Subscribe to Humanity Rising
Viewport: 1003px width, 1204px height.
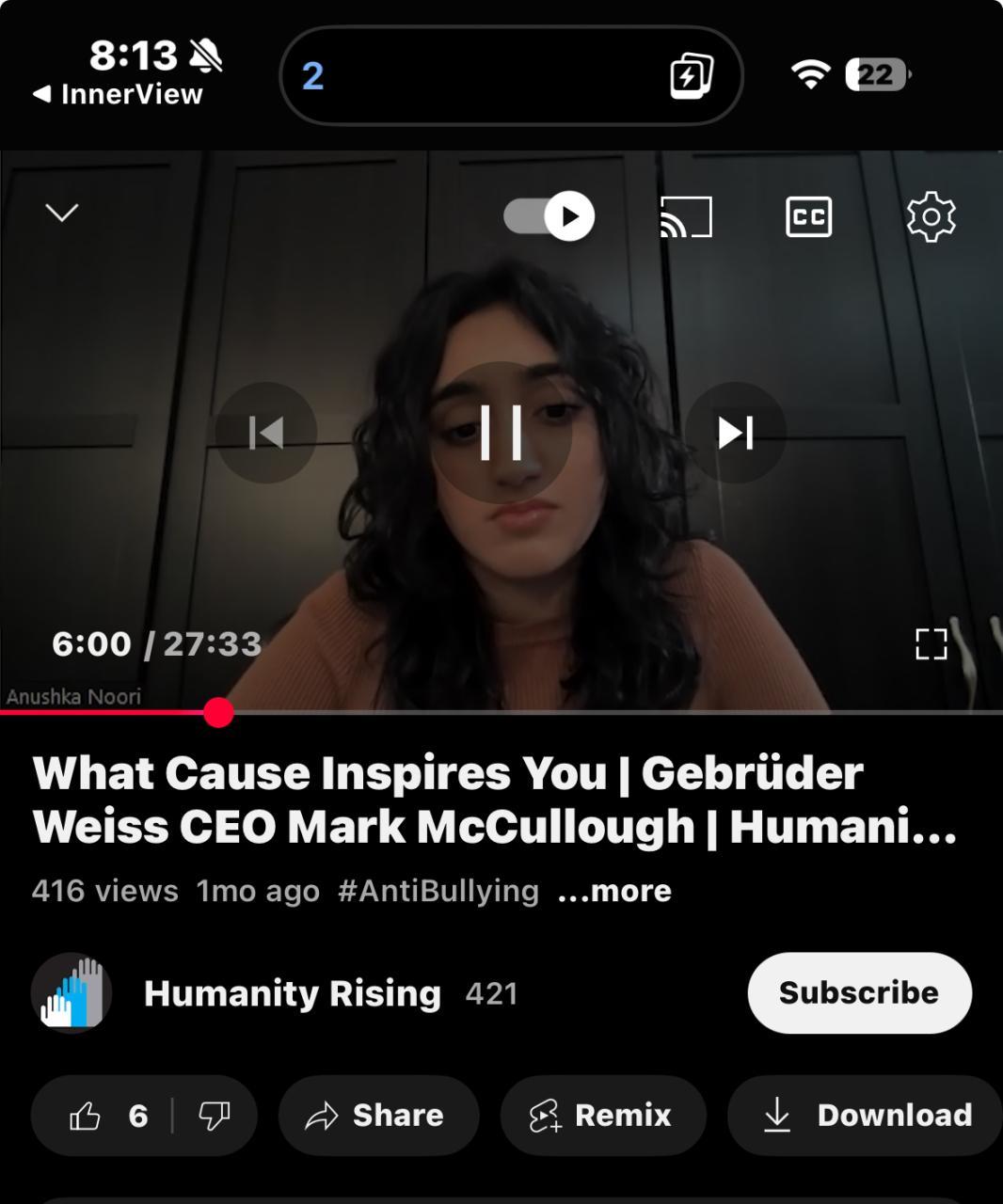click(x=859, y=993)
